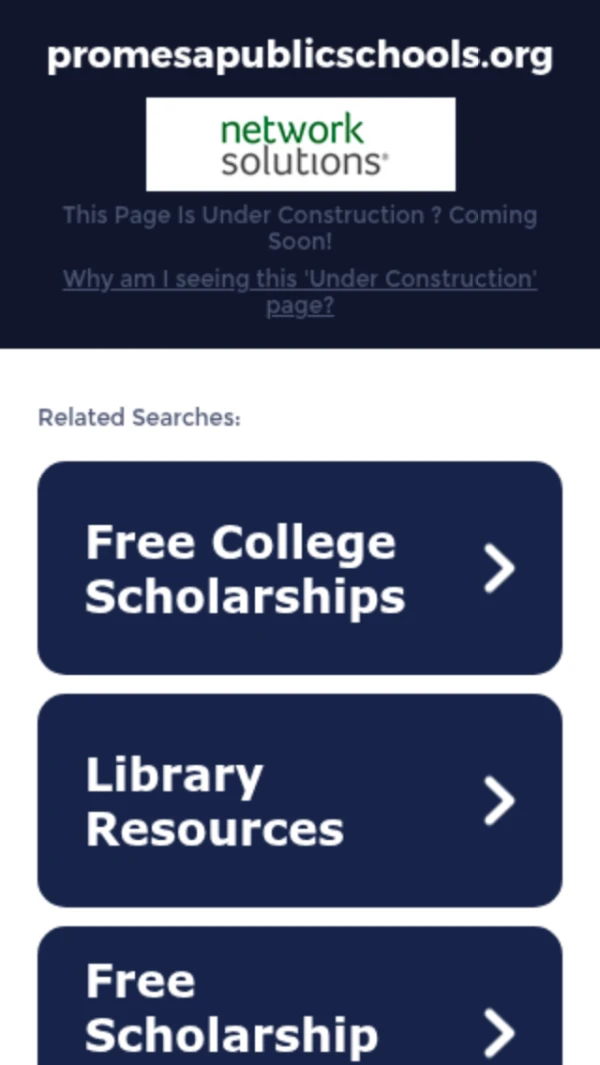This screenshot has width=600, height=1065.
Task: Tap the Free Scholarship search button
Action: coord(300,996)
